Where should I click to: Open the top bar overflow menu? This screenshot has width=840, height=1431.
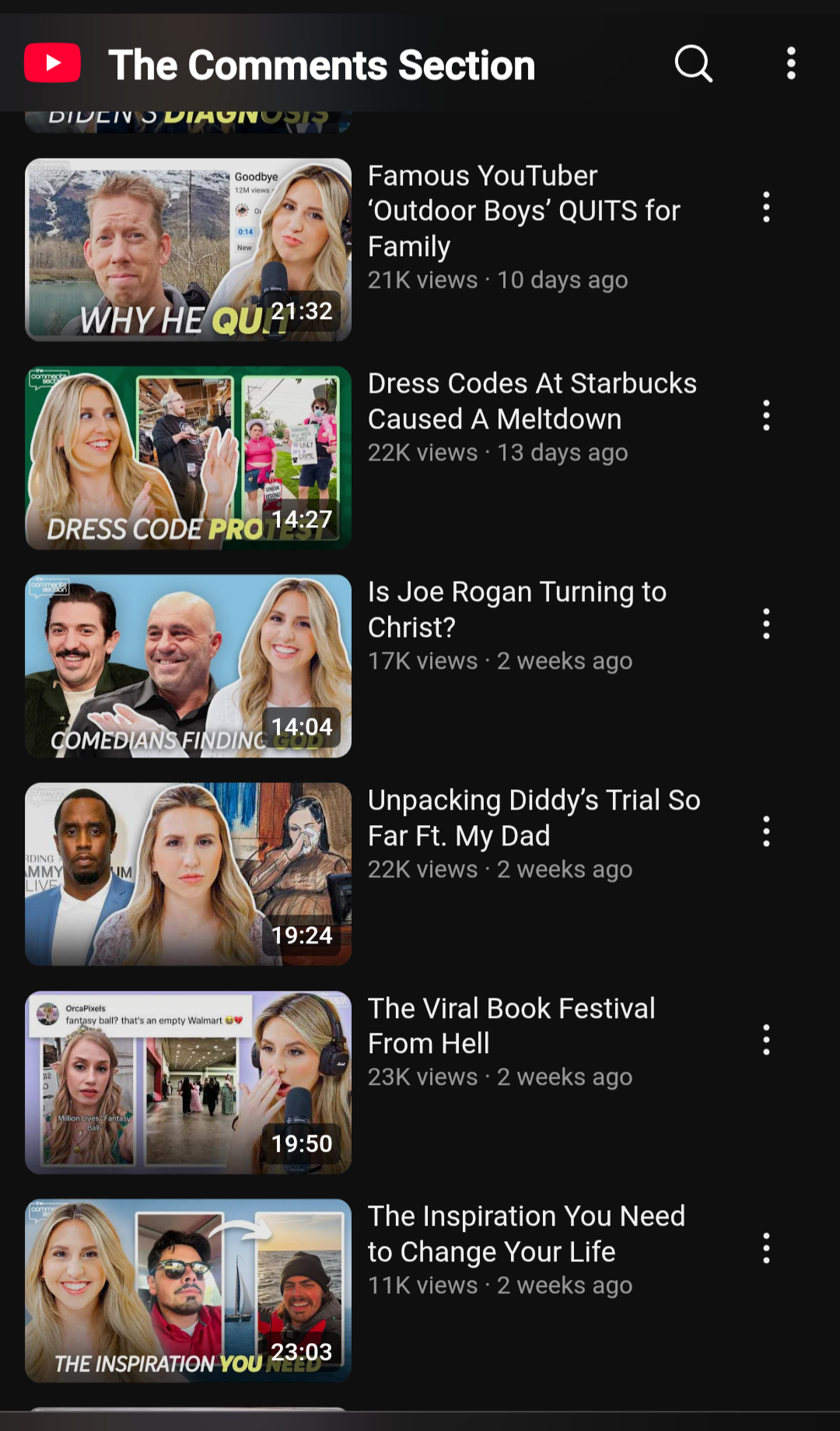[x=791, y=64]
